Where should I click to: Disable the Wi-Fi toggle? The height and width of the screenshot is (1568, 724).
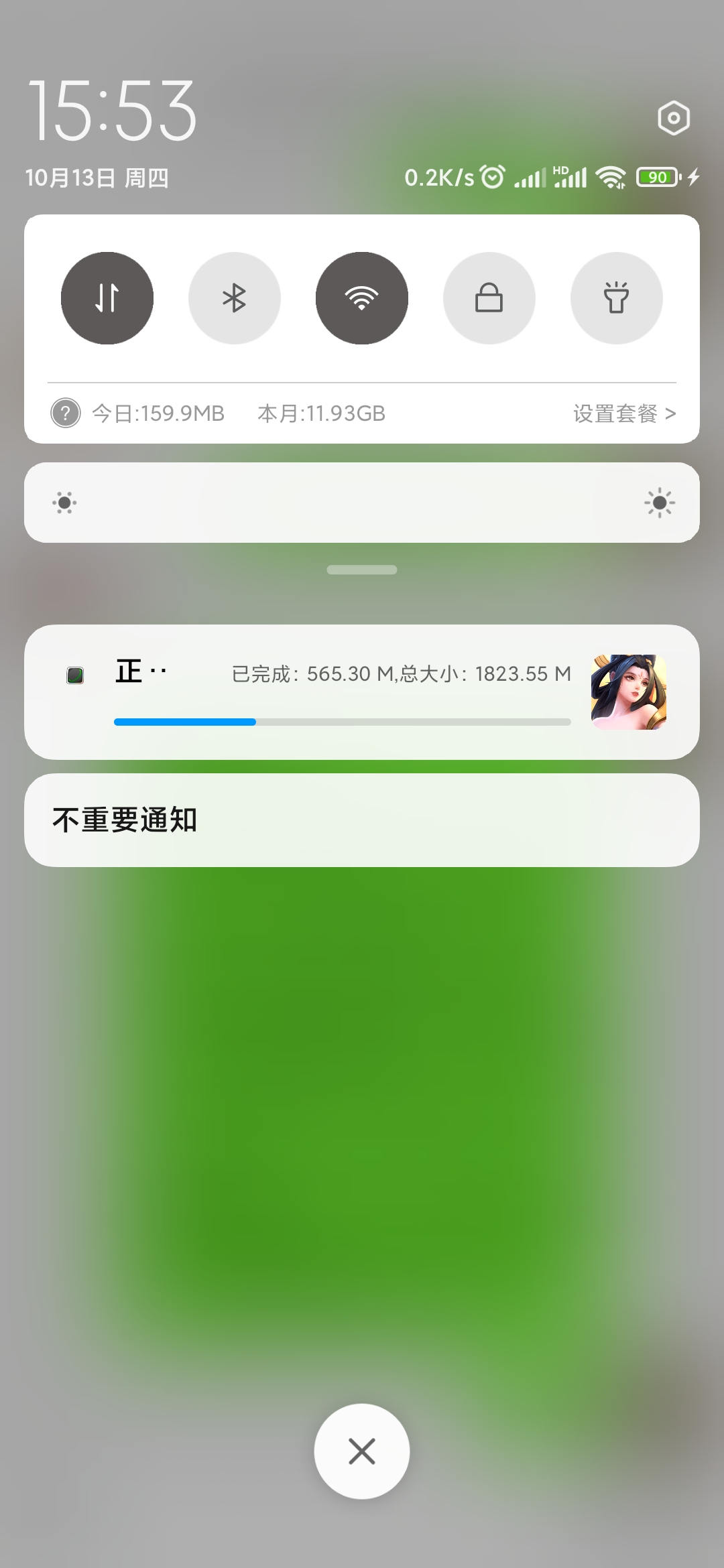click(362, 298)
